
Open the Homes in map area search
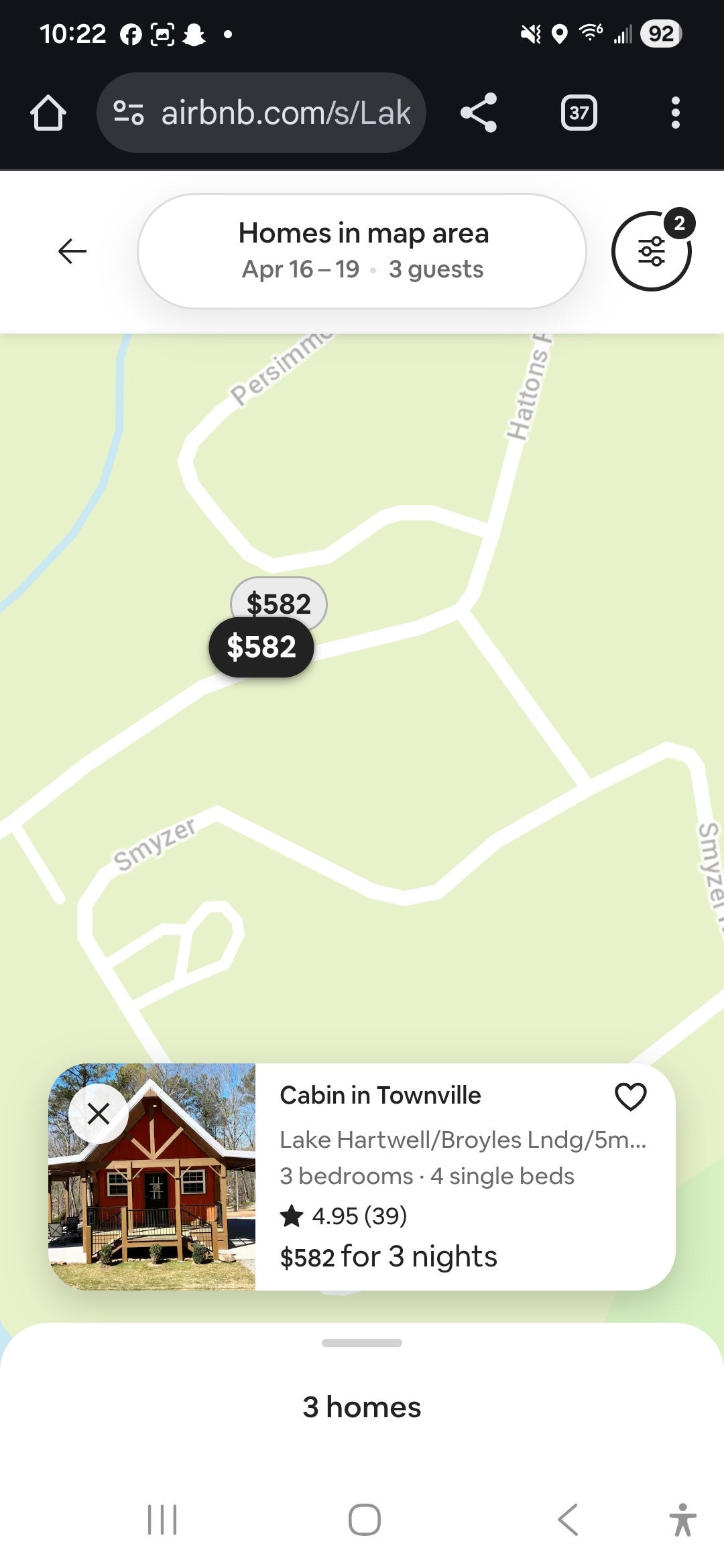(362, 251)
